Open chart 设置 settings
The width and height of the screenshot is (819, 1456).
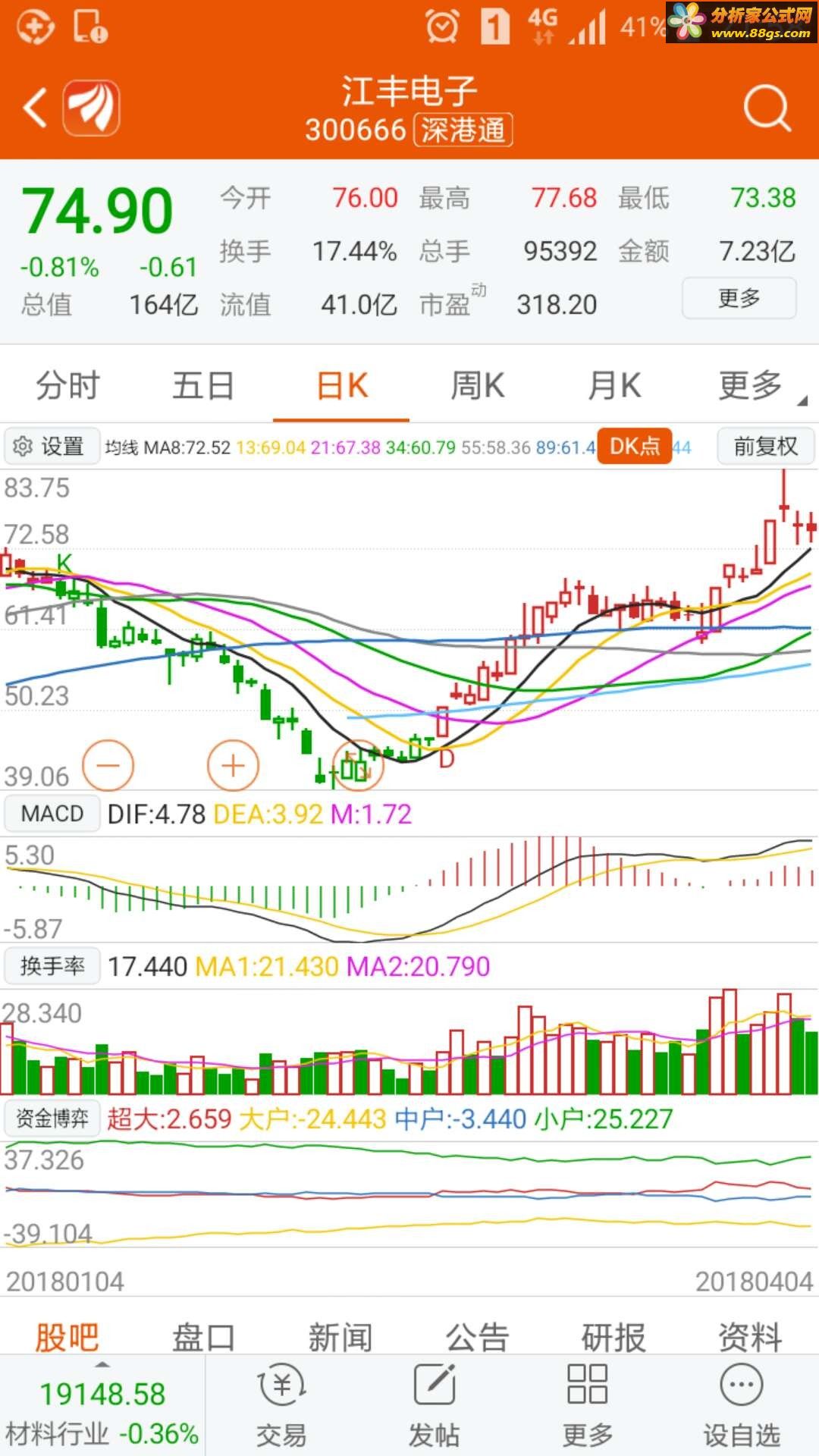[52, 446]
